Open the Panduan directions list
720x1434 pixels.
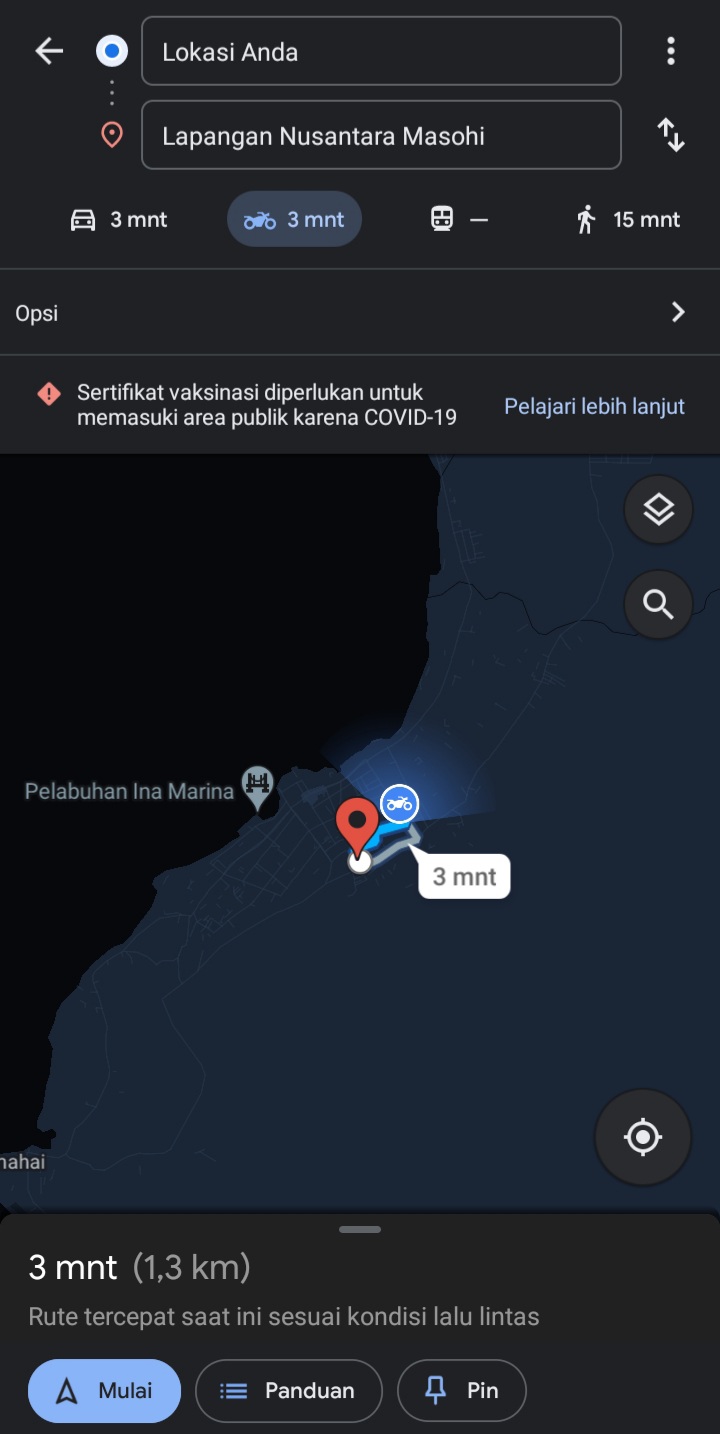(288, 1390)
